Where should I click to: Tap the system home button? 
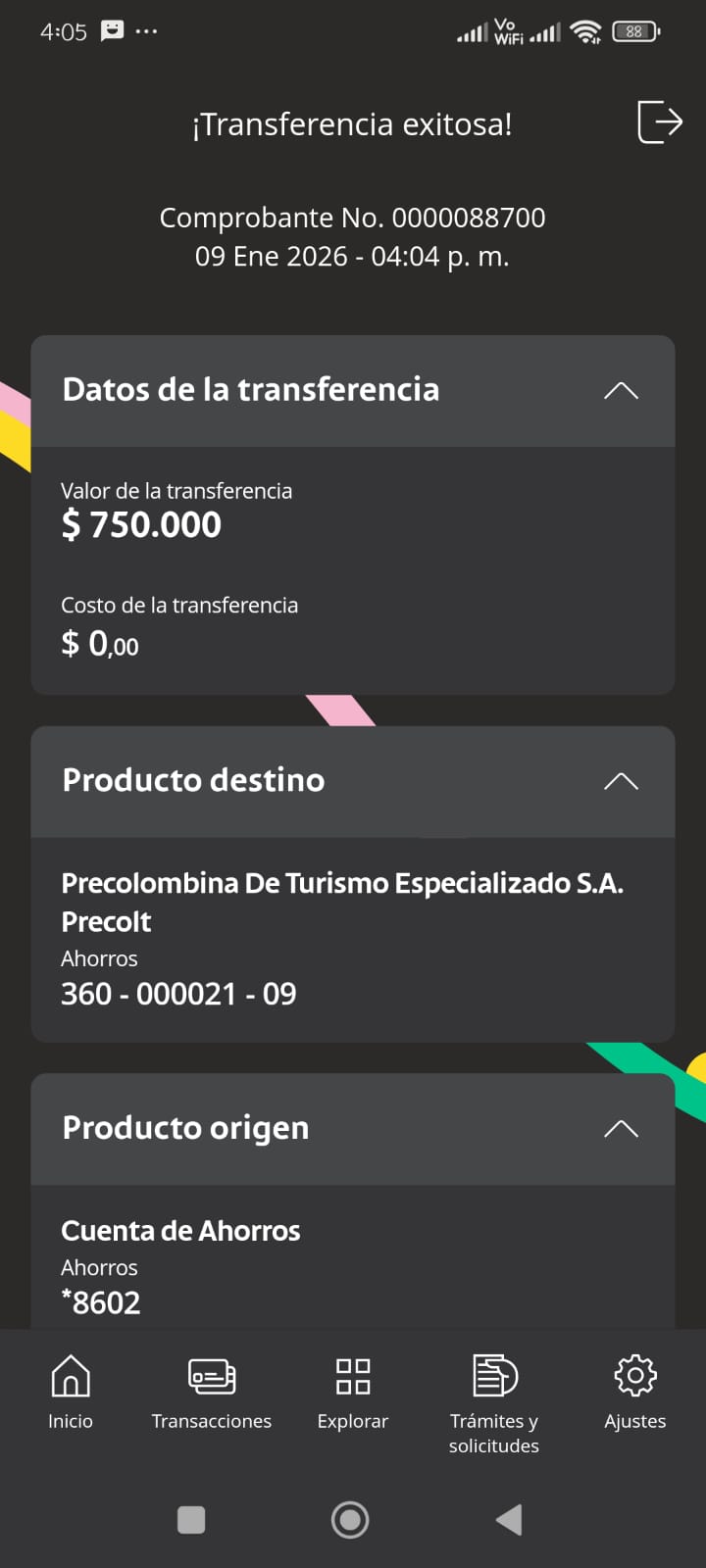point(350,1520)
